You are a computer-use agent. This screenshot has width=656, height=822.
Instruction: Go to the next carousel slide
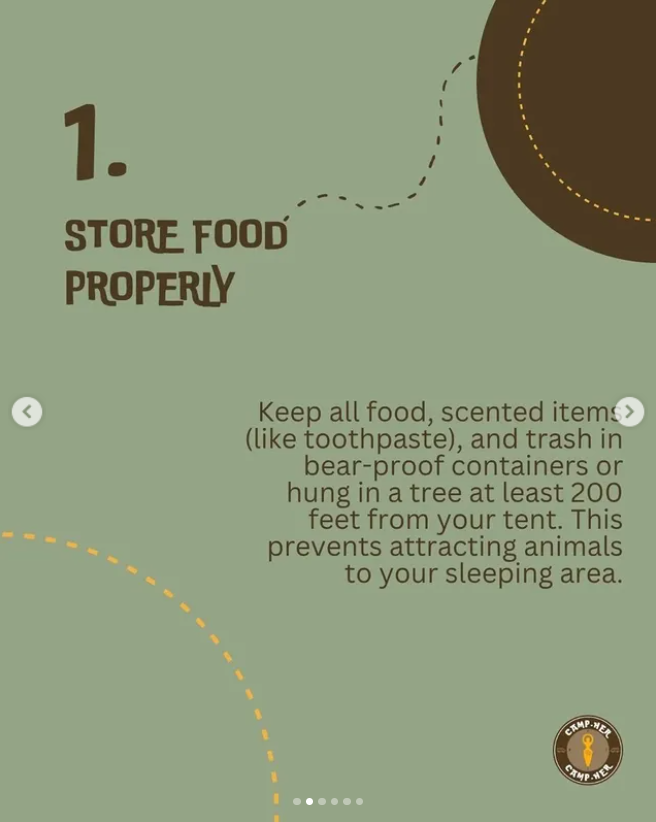(x=629, y=411)
